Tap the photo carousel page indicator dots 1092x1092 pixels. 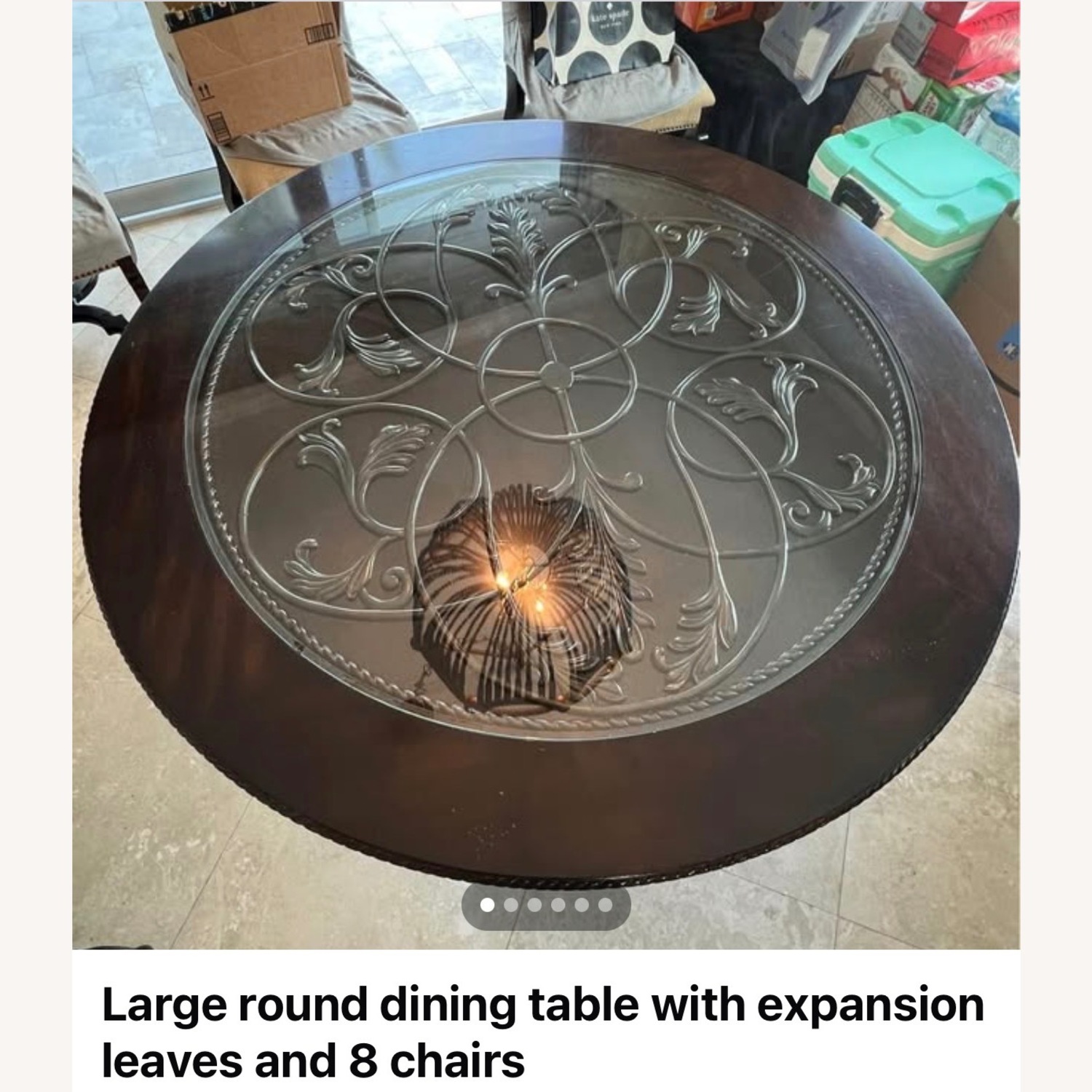click(546, 905)
